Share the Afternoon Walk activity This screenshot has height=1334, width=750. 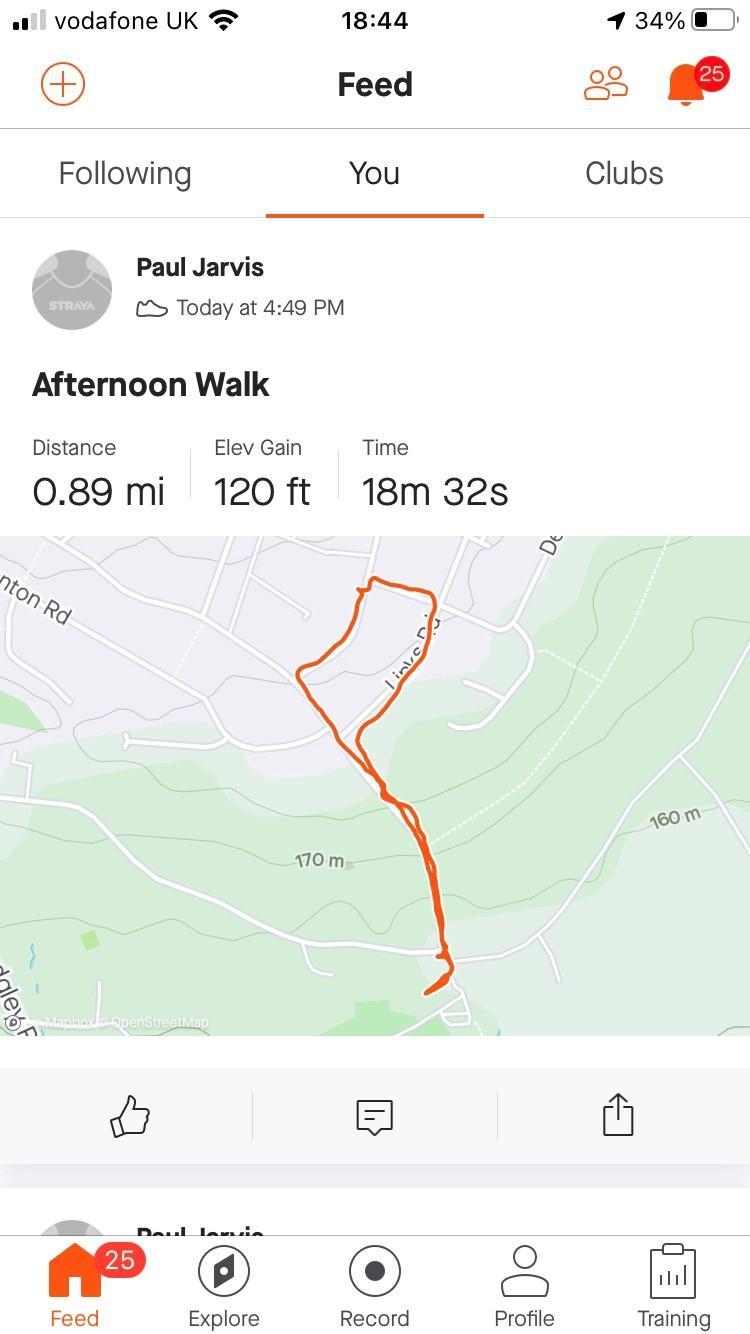pyautogui.click(x=619, y=1114)
